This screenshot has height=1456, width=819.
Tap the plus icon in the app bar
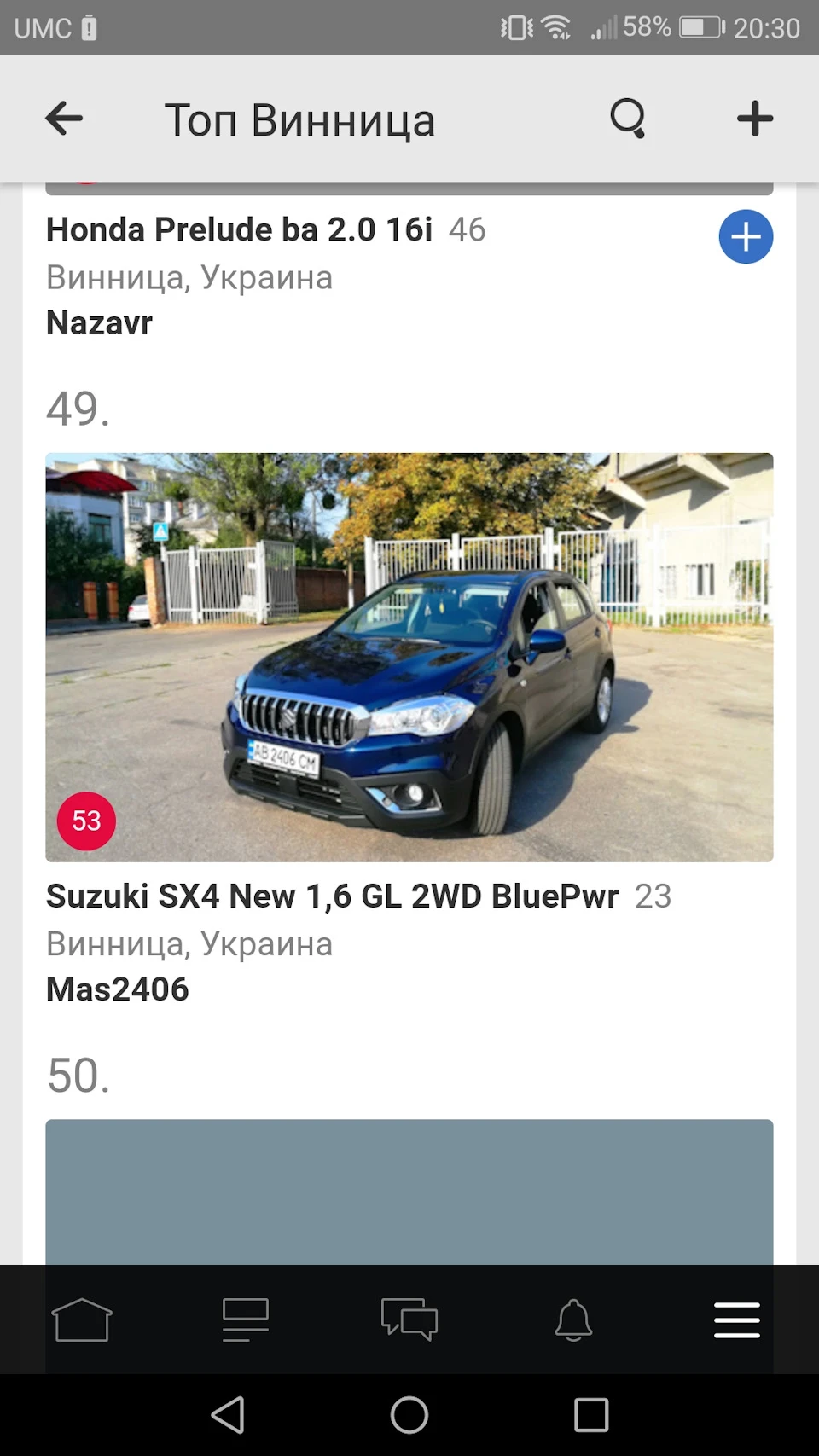755,119
